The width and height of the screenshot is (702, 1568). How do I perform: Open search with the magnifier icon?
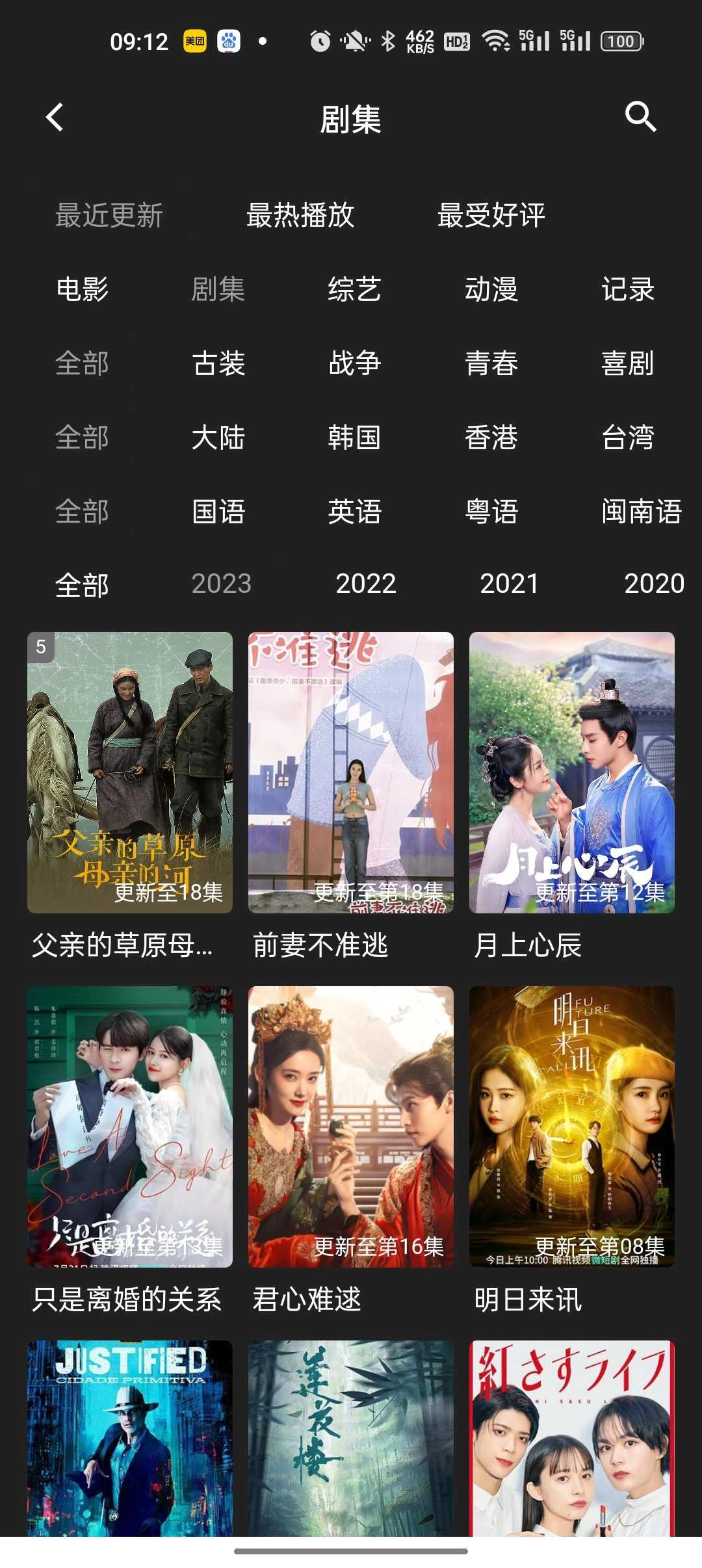(640, 117)
